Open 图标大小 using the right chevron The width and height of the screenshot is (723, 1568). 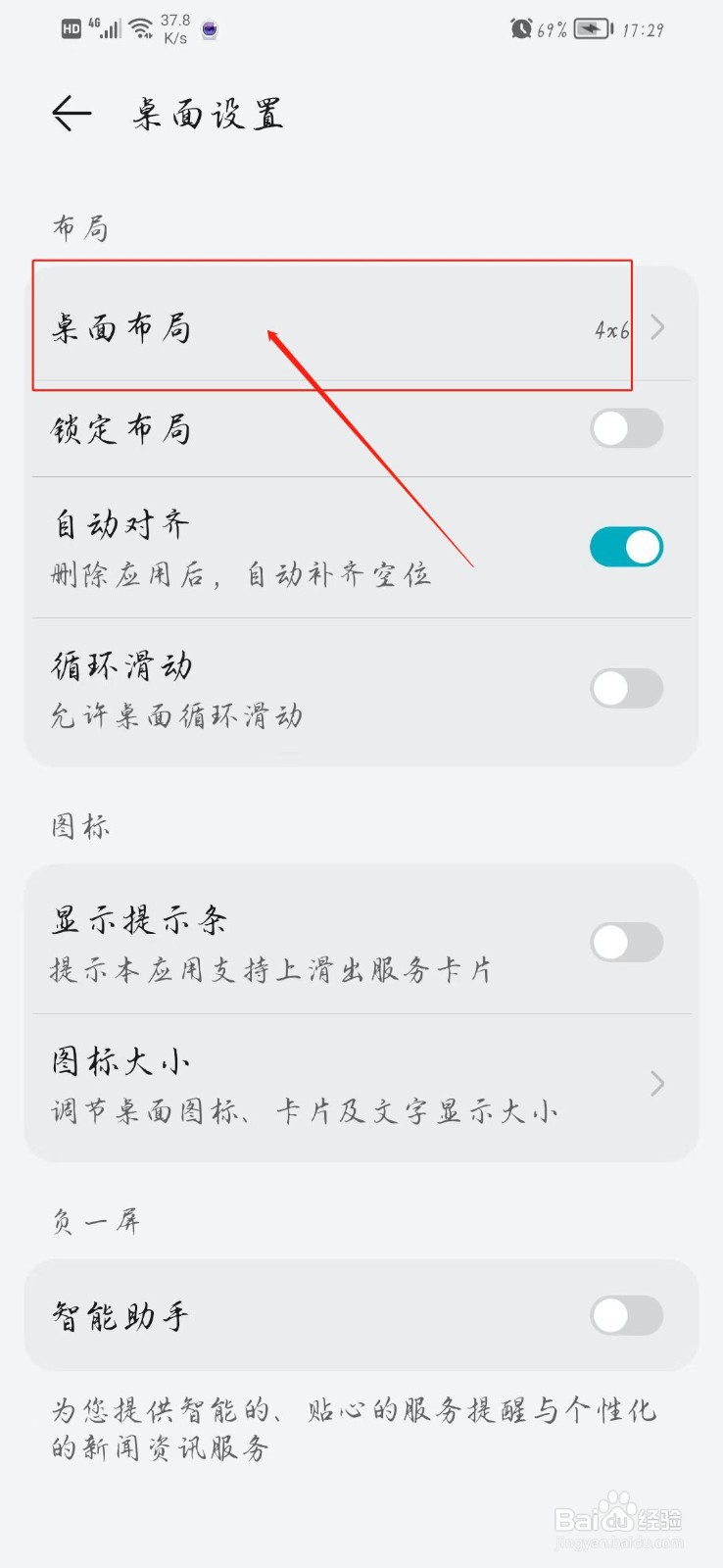[656, 1084]
